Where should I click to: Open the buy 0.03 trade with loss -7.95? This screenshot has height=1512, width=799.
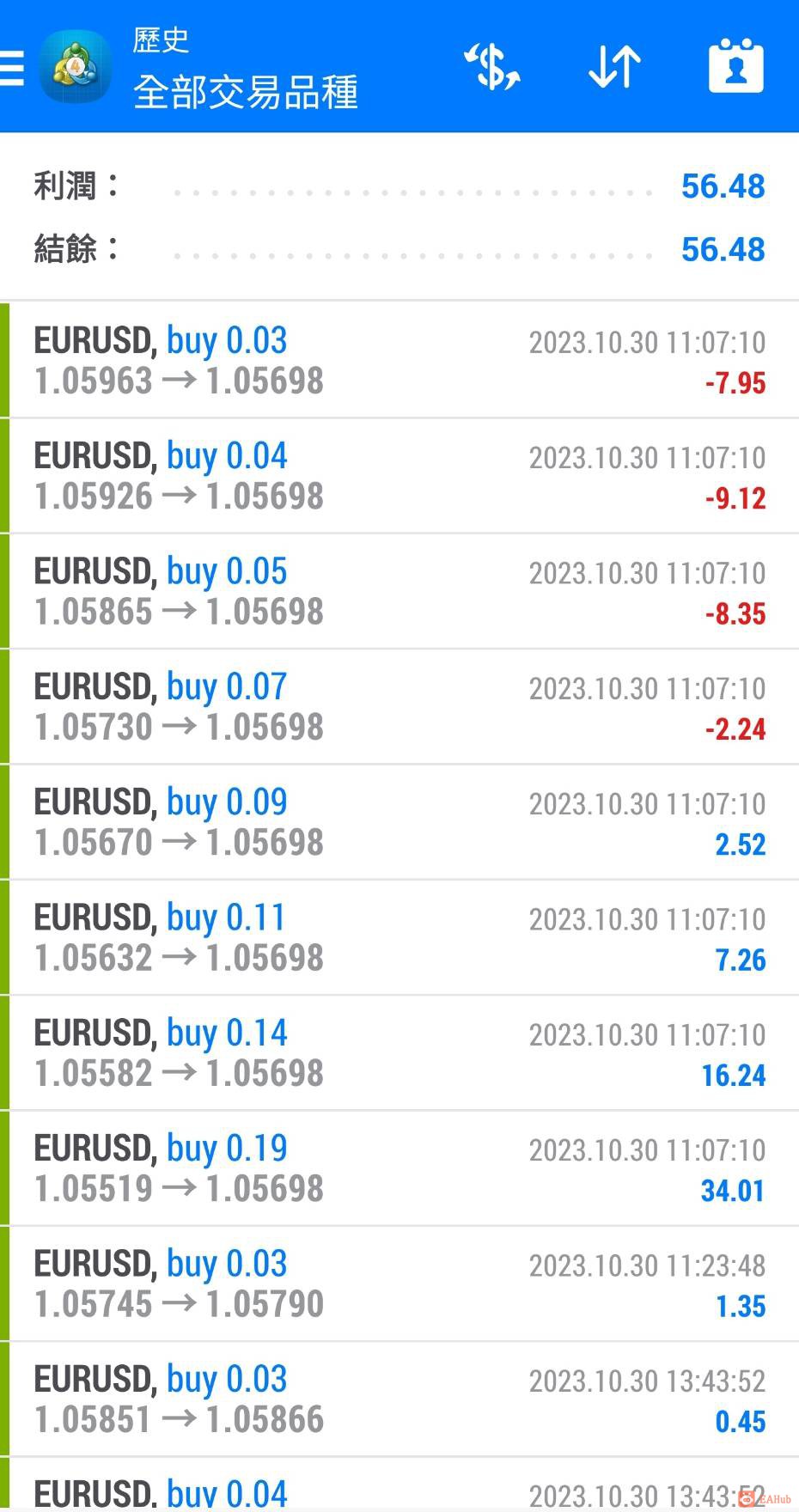(399, 361)
